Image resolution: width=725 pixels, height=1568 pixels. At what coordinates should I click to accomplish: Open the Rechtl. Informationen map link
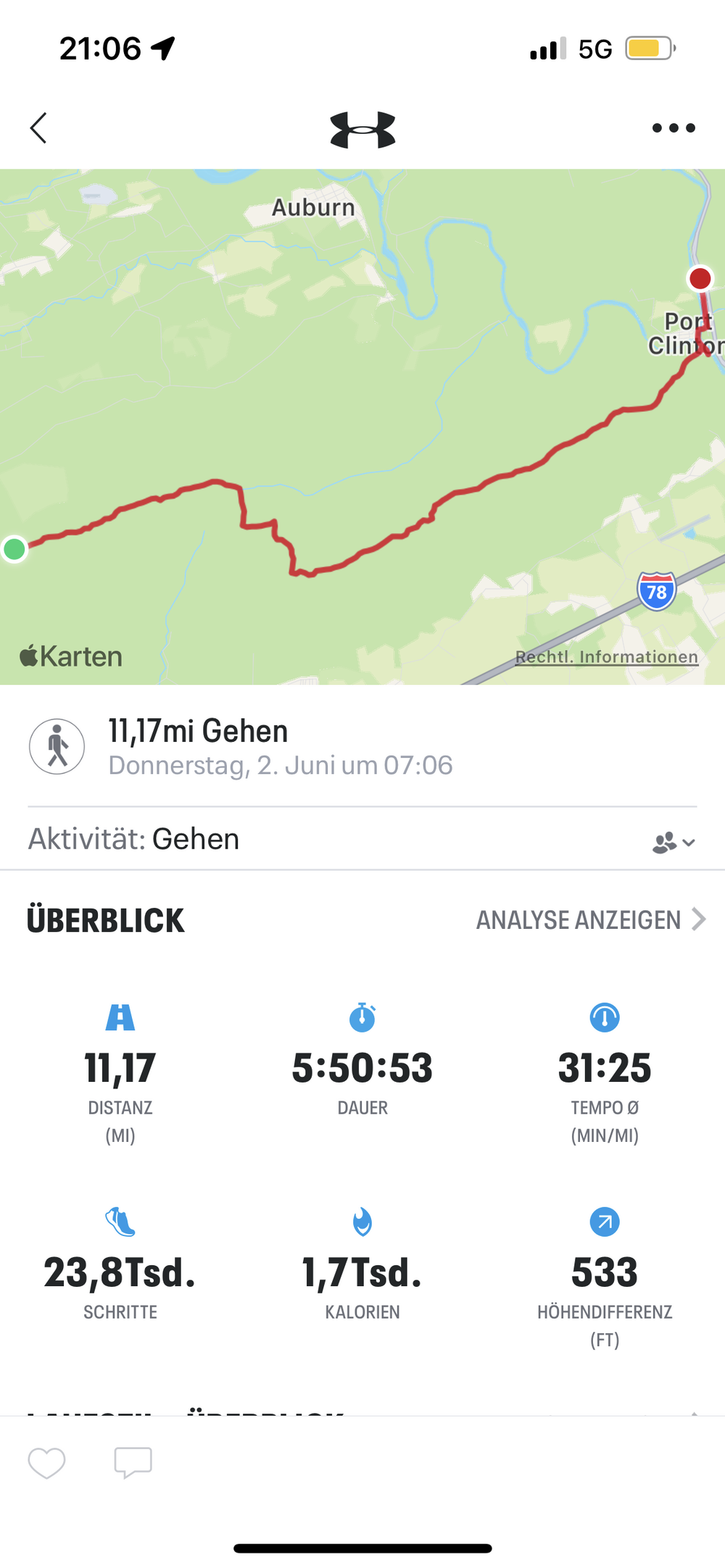[607, 656]
